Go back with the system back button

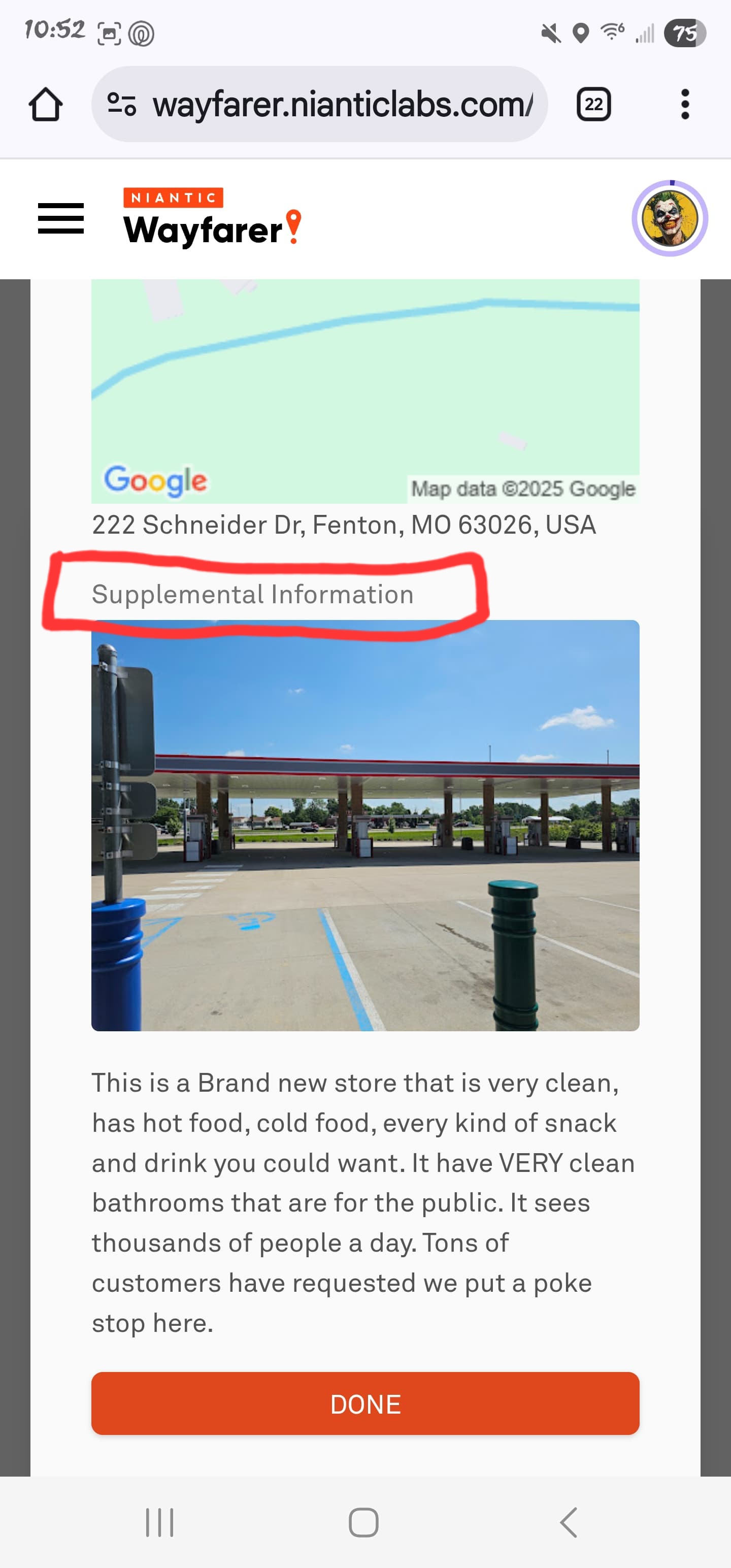(x=568, y=1522)
